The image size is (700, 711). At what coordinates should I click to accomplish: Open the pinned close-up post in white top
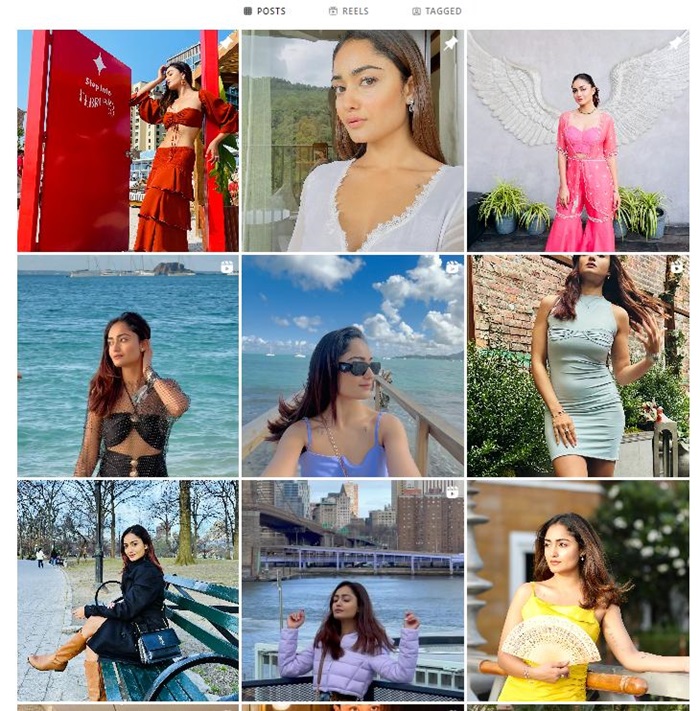[x=352, y=140]
